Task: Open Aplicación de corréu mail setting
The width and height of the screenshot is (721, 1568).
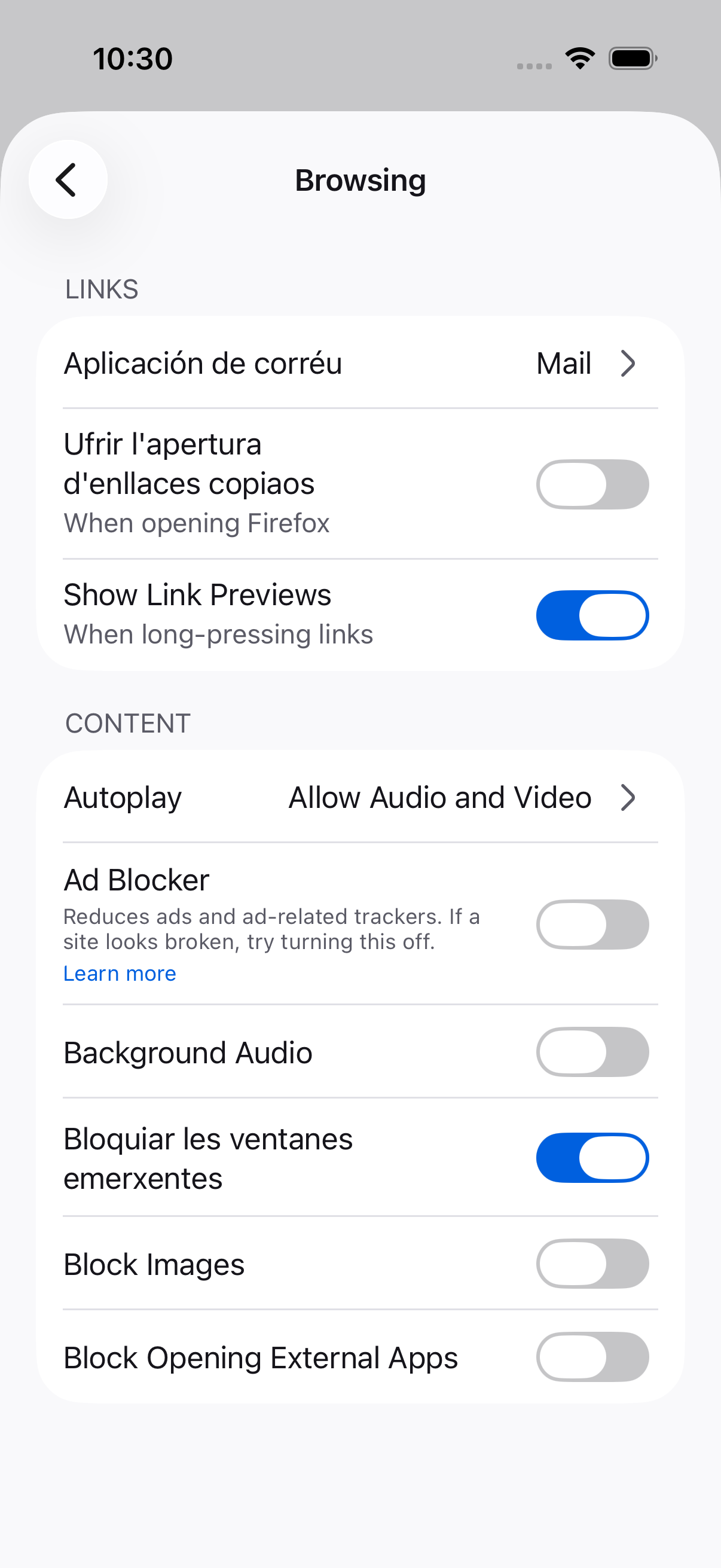Action: 360,364
